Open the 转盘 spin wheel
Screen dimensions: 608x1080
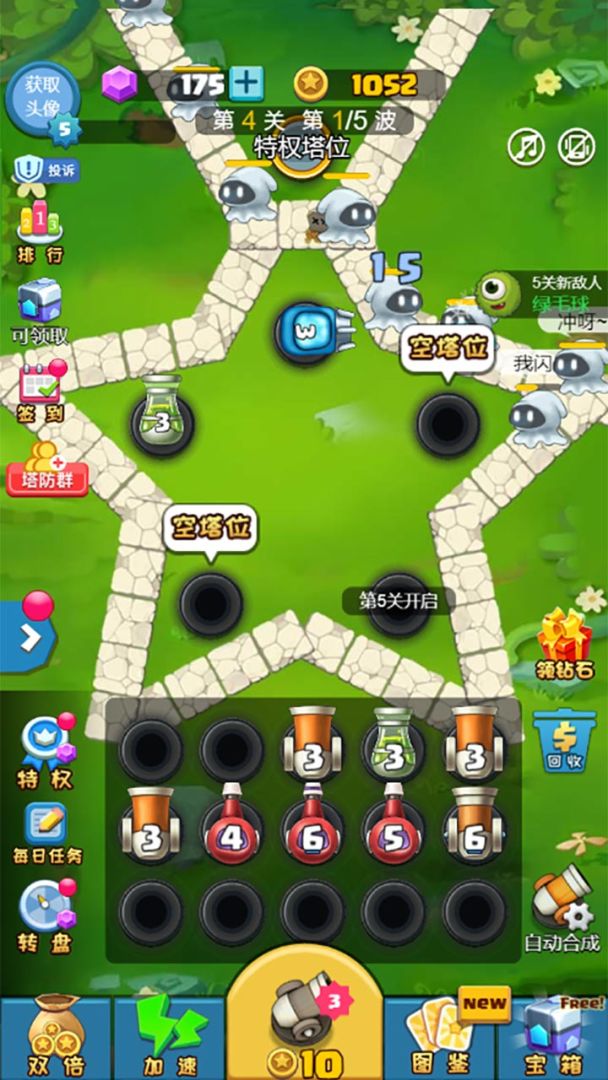[44, 914]
